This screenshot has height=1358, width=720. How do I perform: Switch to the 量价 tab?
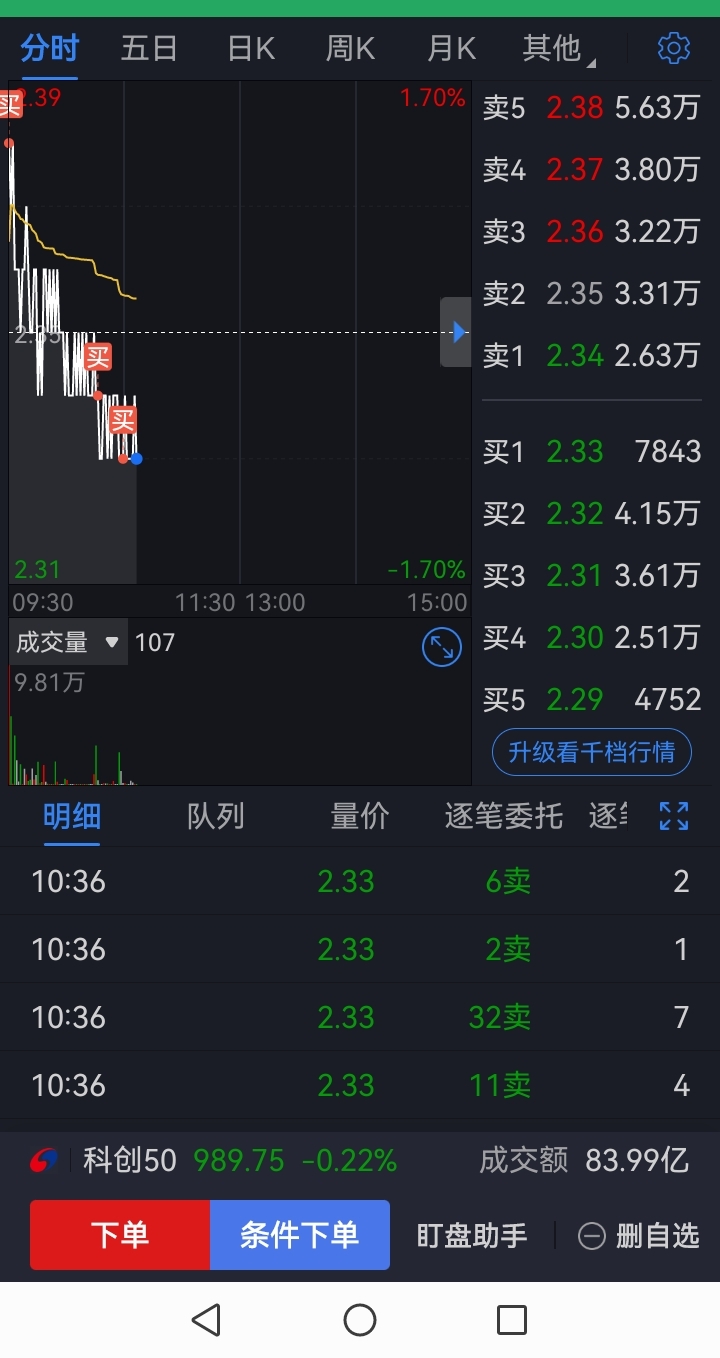(x=360, y=816)
